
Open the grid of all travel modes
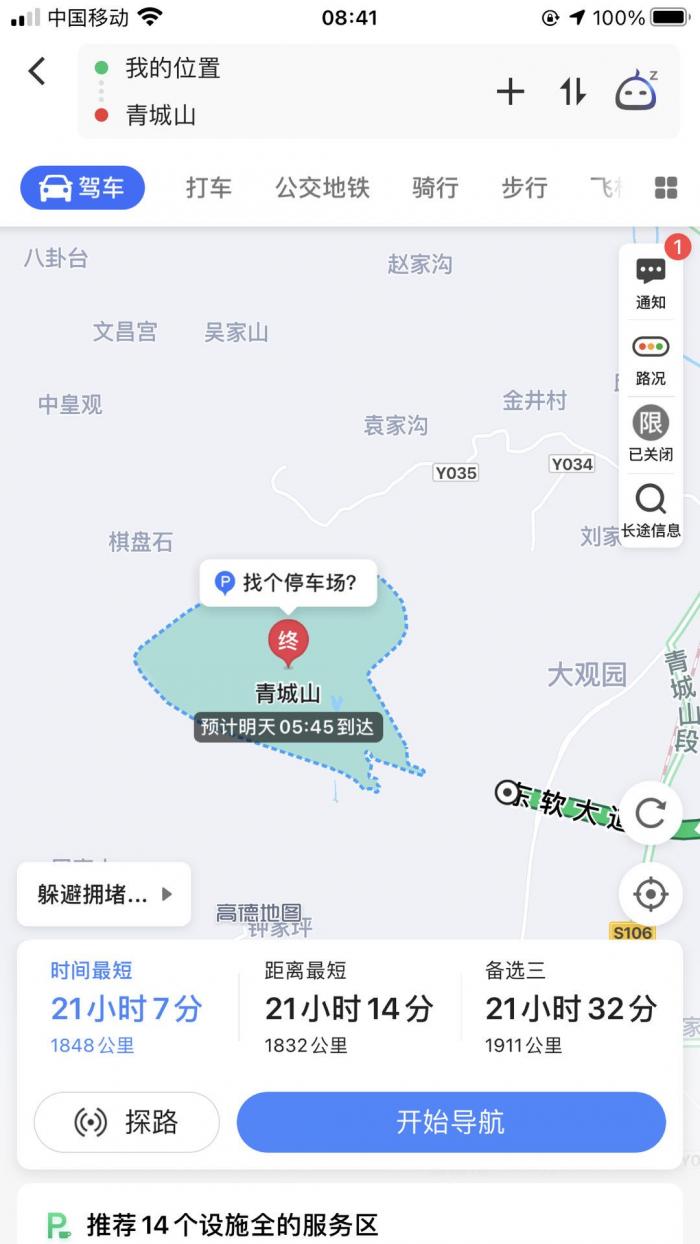pos(666,187)
